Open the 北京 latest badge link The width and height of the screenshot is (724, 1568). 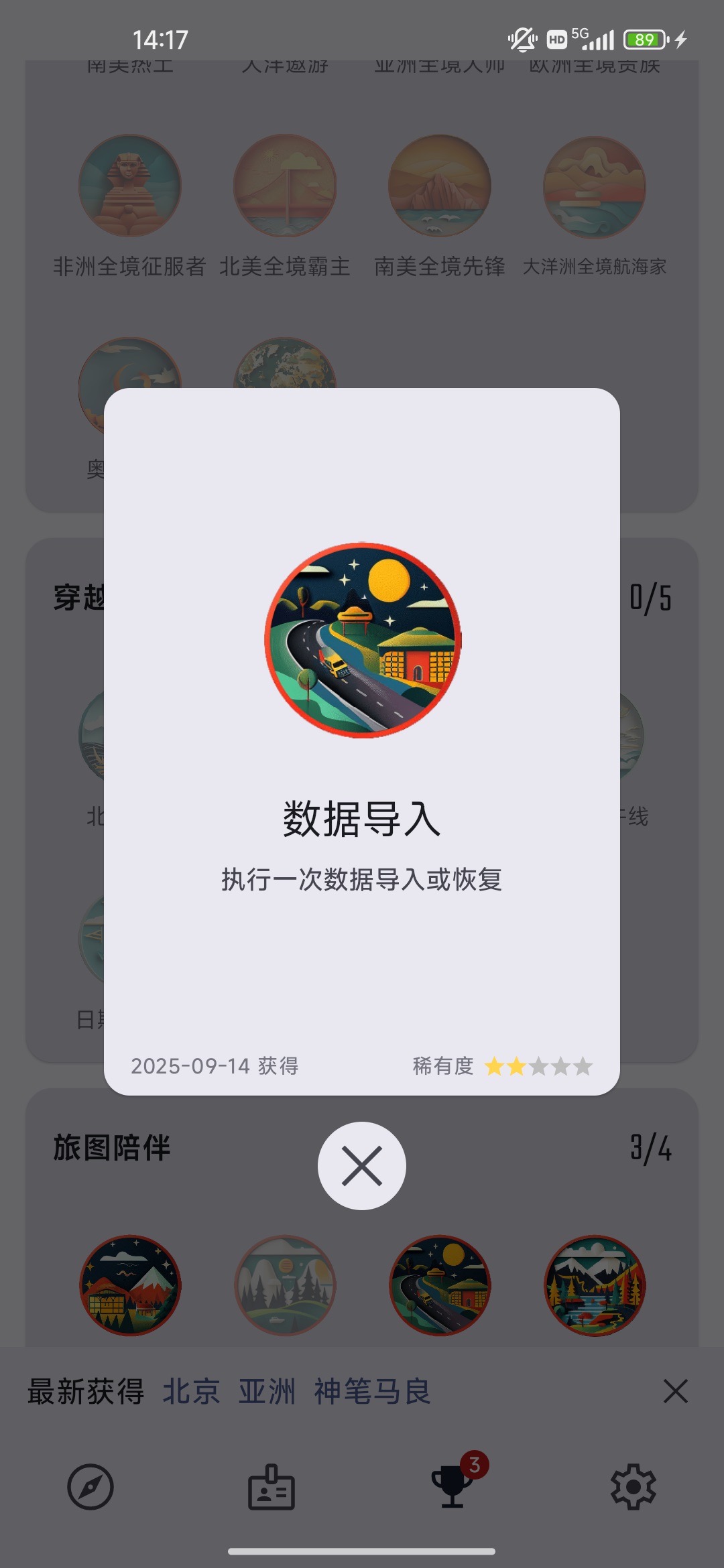[x=191, y=1391]
